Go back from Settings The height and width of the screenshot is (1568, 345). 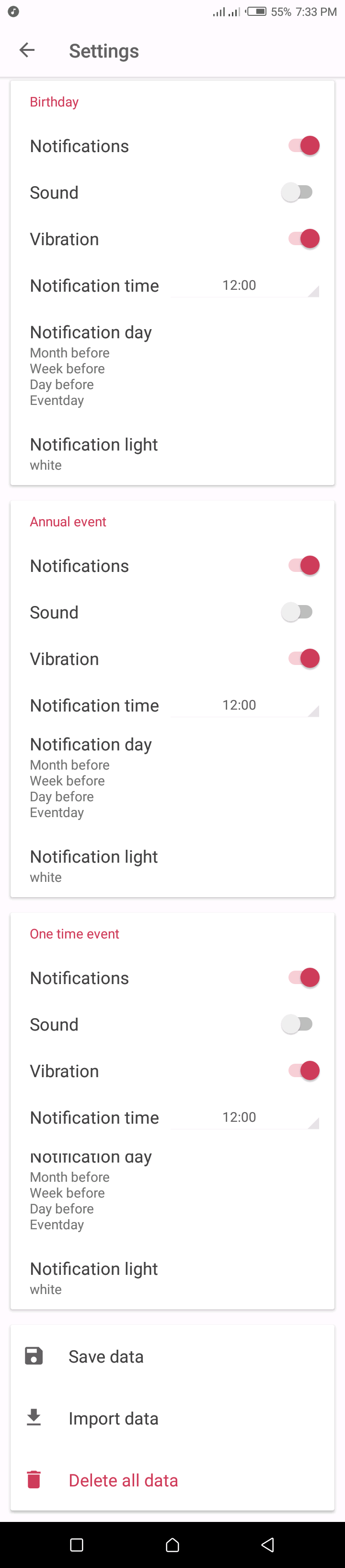[x=27, y=50]
